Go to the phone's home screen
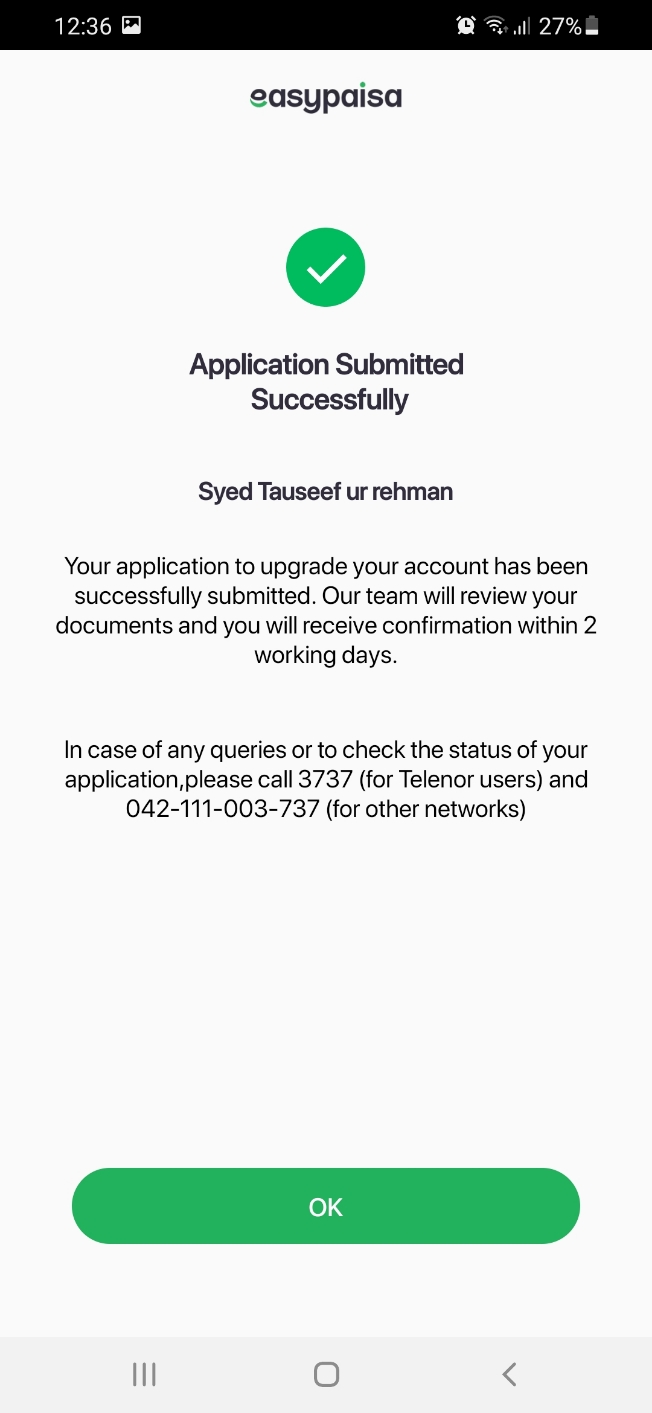 326,1374
